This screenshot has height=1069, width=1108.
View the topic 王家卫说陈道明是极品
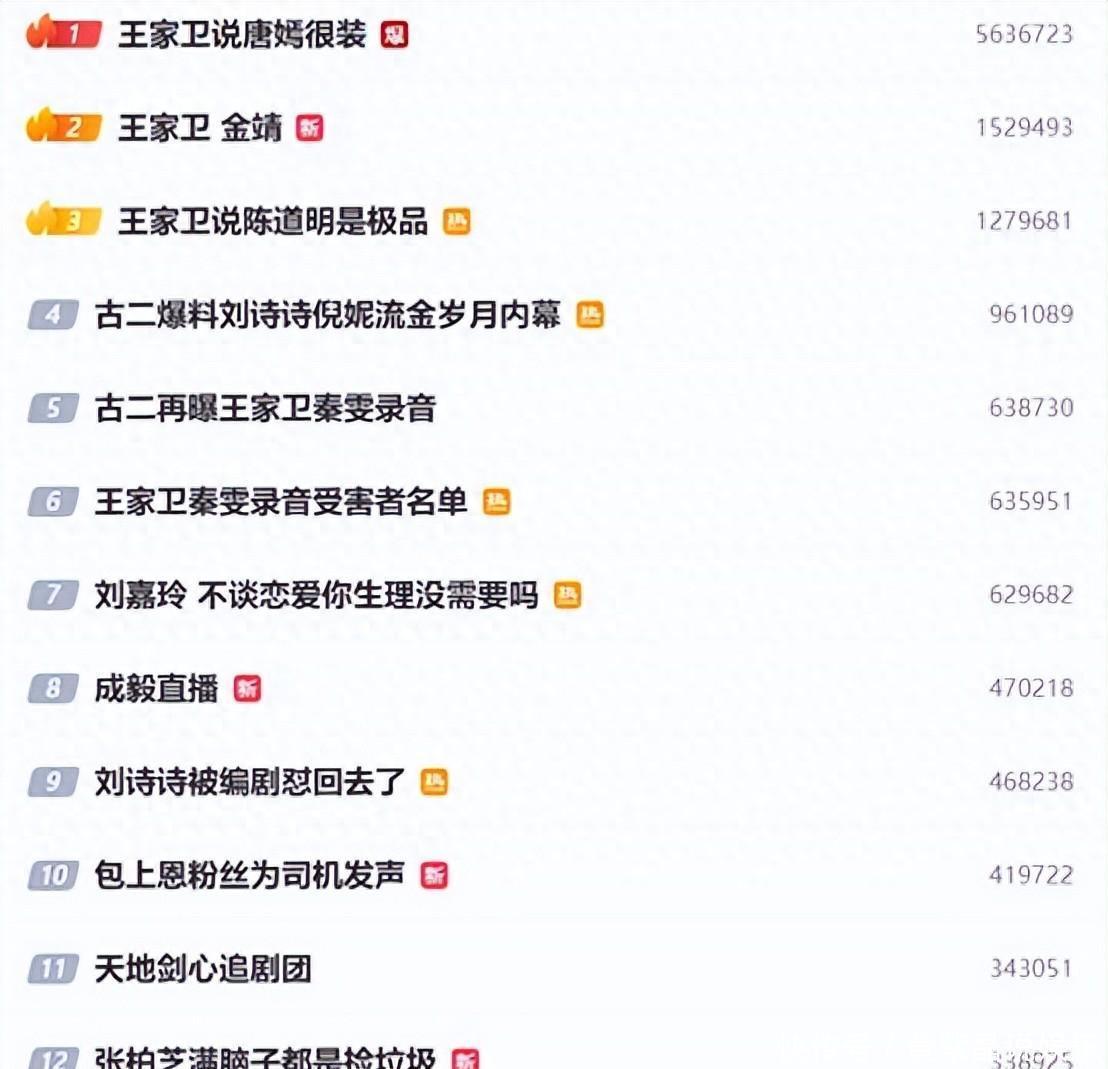point(272,221)
